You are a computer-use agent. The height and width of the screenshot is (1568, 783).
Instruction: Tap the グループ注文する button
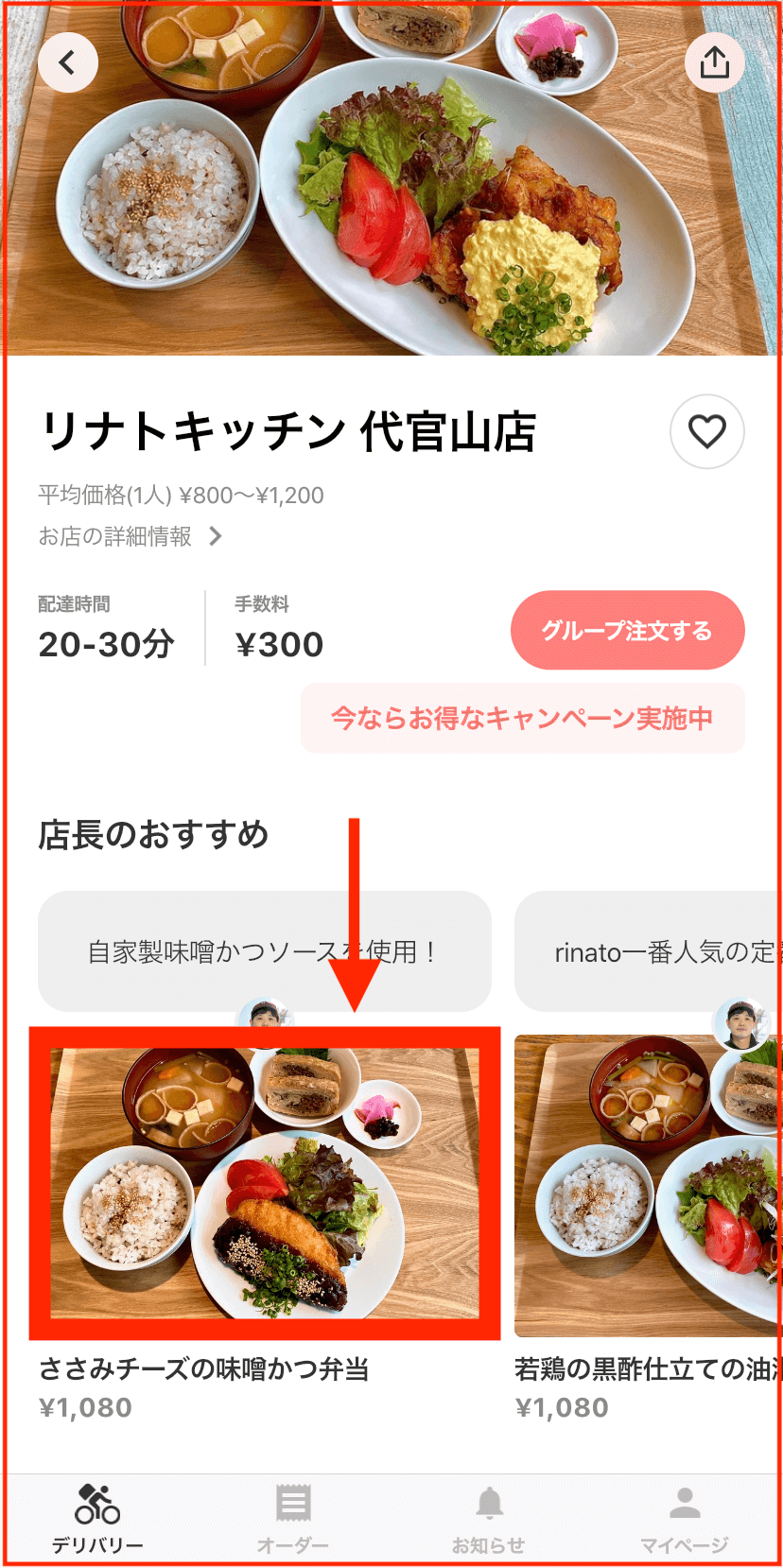pos(627,630)
